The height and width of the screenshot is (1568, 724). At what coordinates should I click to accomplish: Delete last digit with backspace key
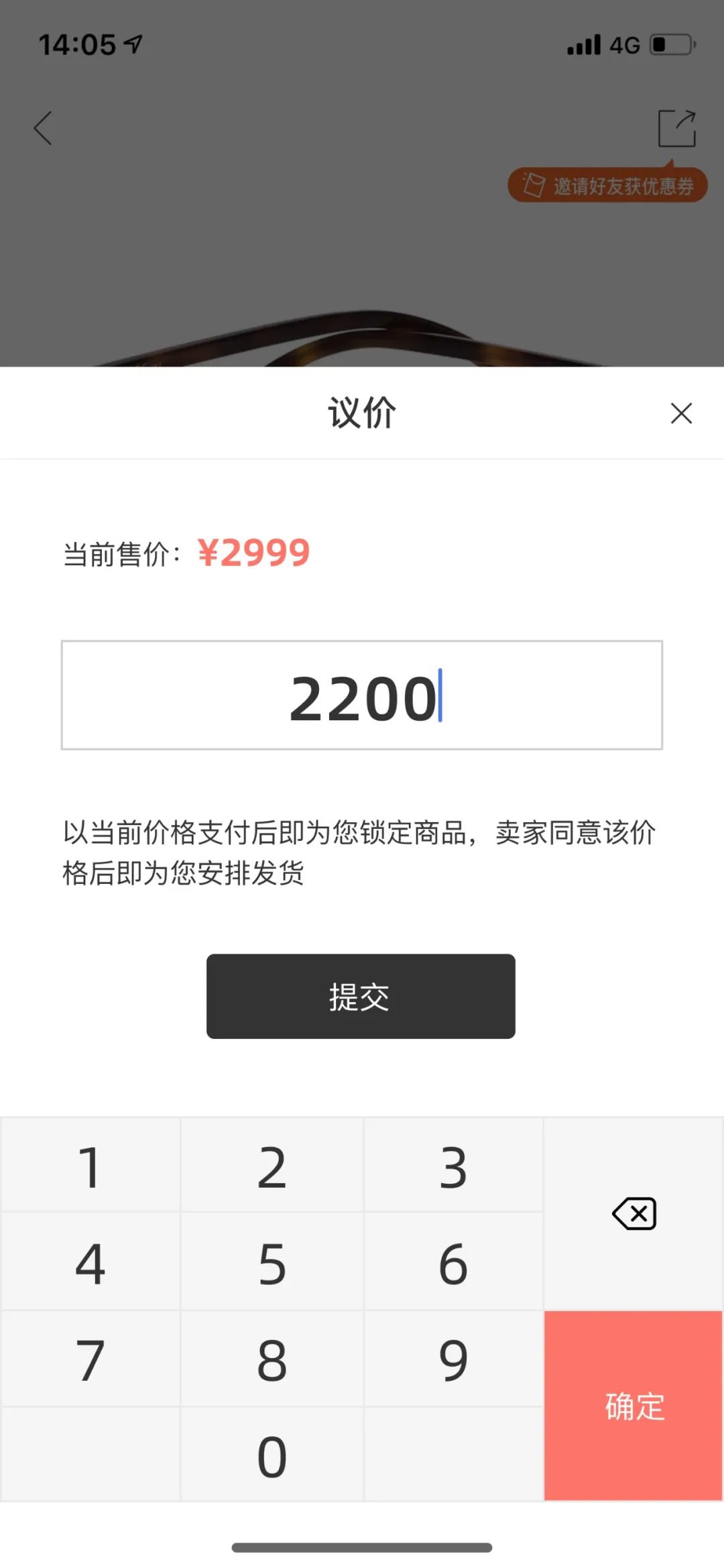[x=633, y=1214]
